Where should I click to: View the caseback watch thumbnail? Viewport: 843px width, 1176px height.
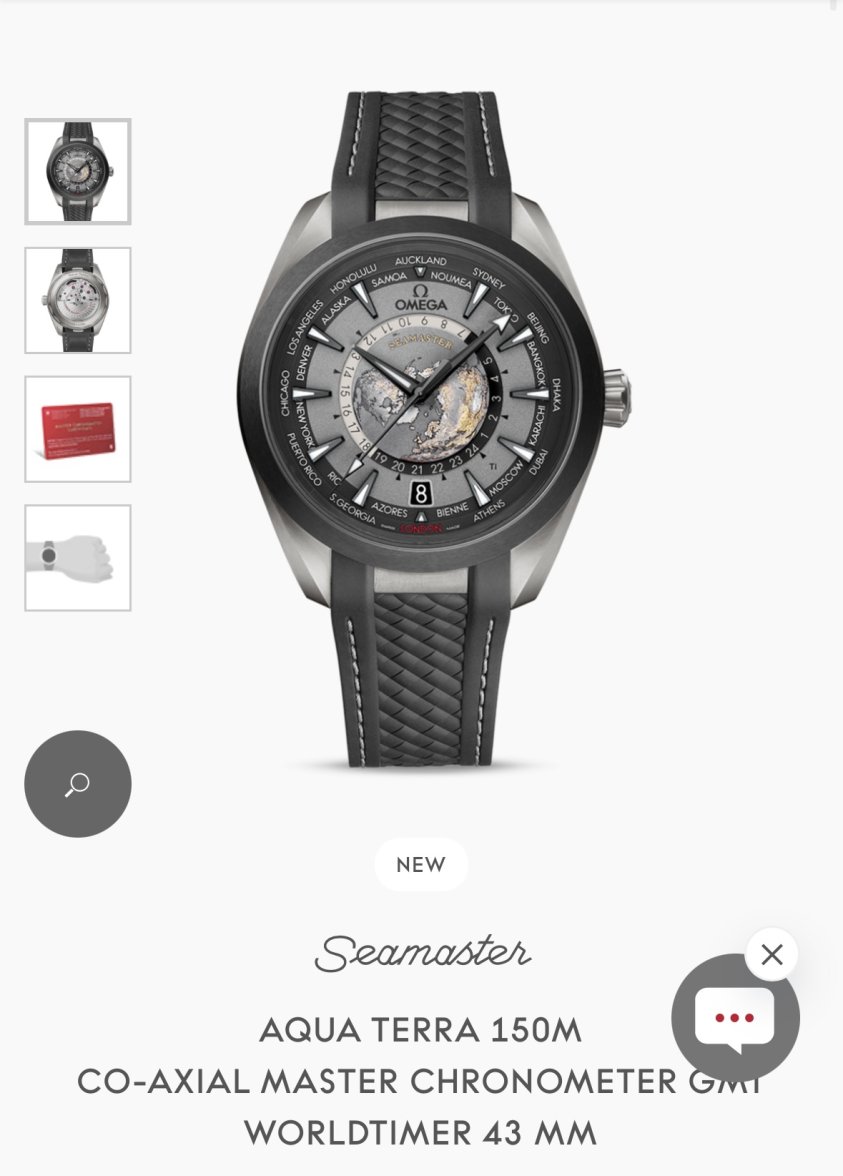click(x=78, y=300)
